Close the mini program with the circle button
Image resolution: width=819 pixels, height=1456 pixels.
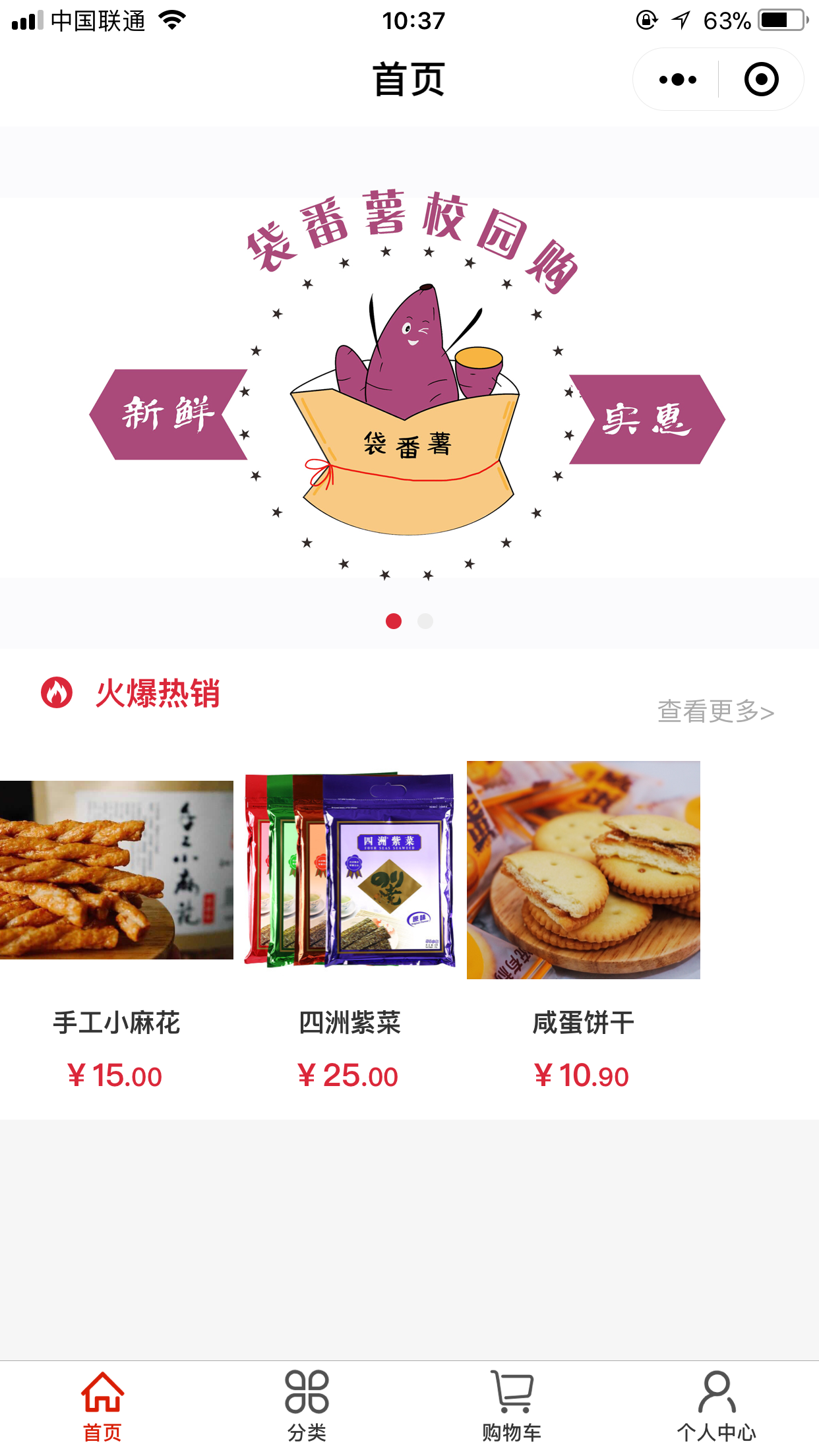pos(761,80)
